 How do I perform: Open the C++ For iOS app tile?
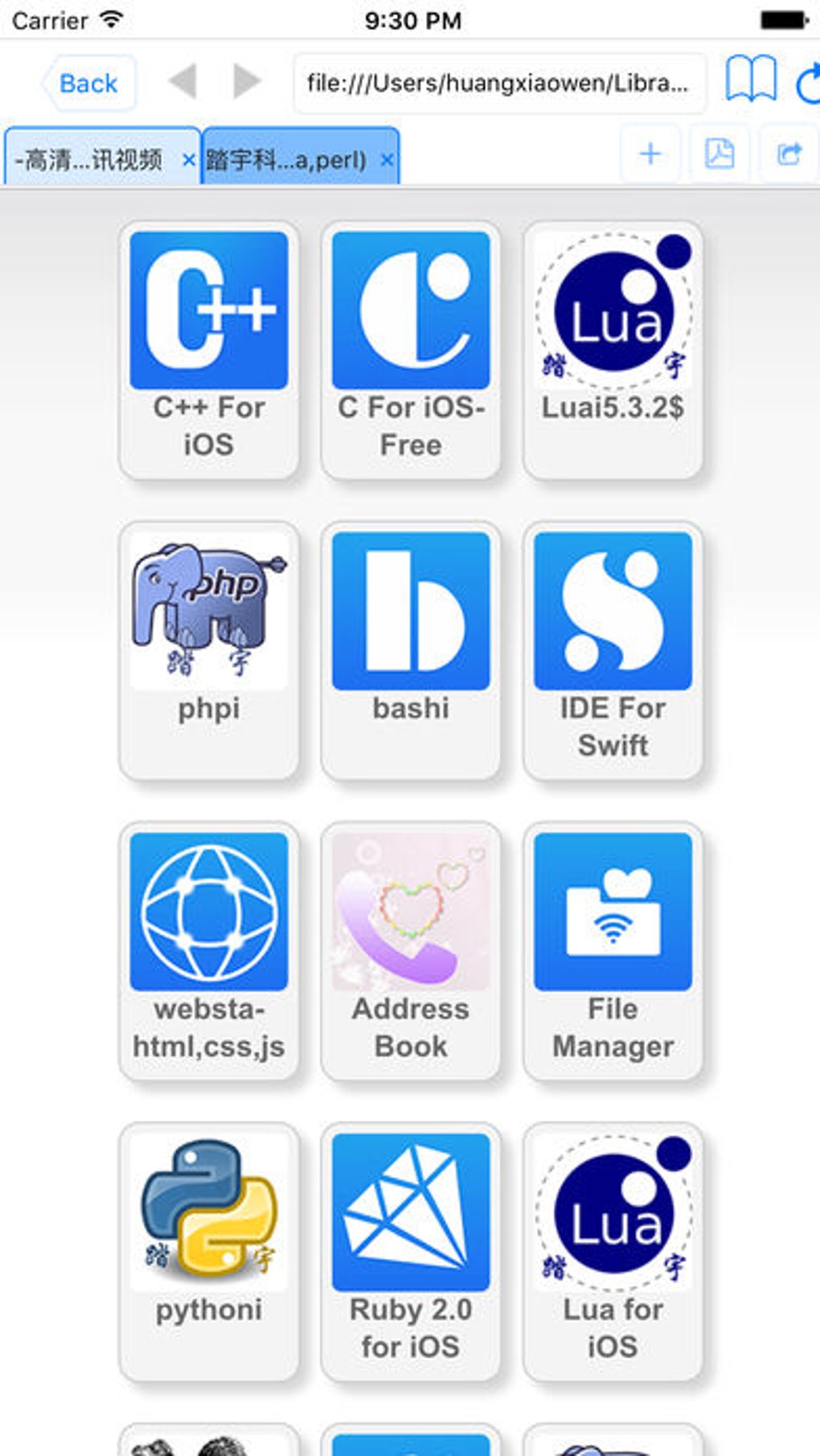pos(209,351)
